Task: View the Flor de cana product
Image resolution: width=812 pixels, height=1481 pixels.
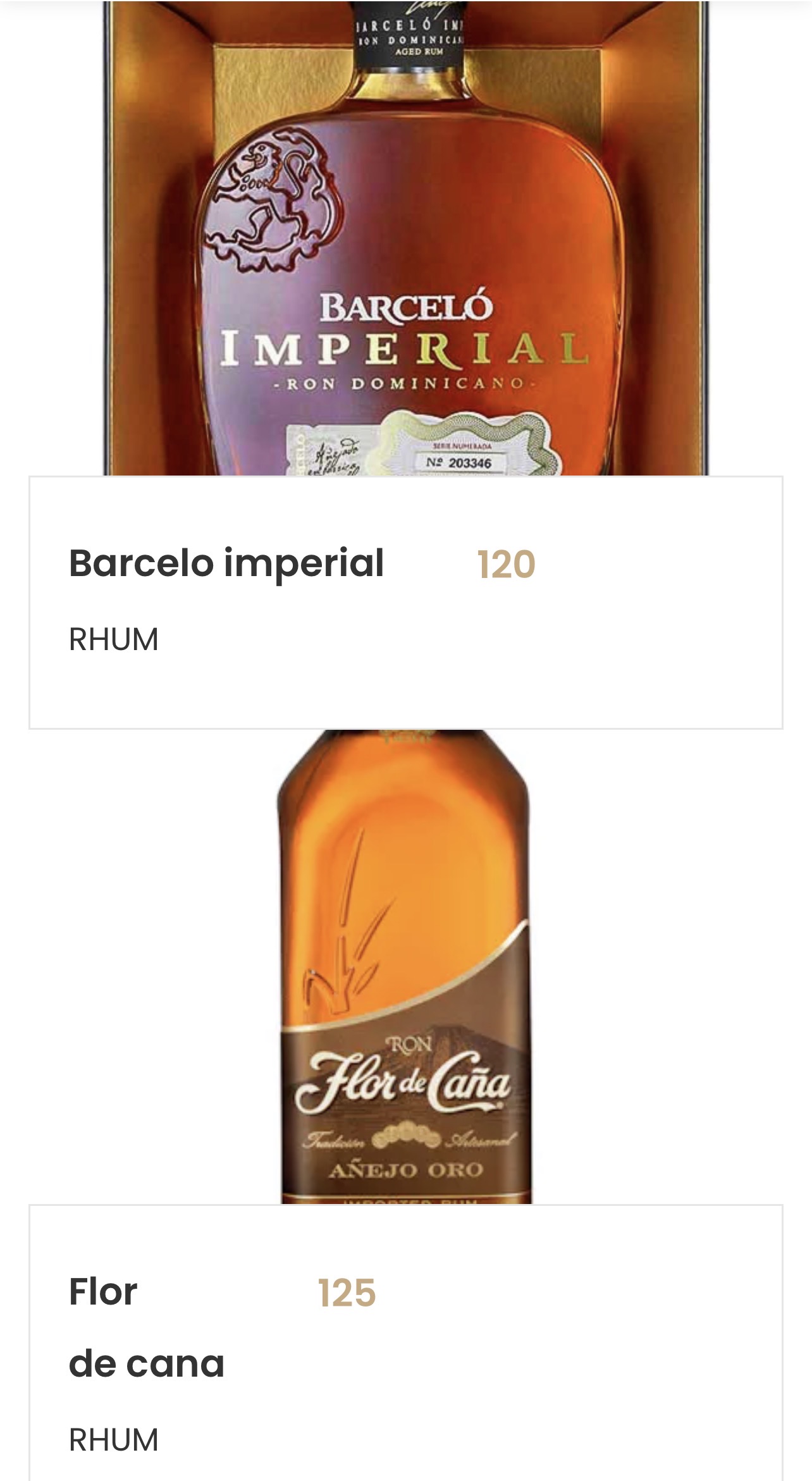Action: point(147,1327)
